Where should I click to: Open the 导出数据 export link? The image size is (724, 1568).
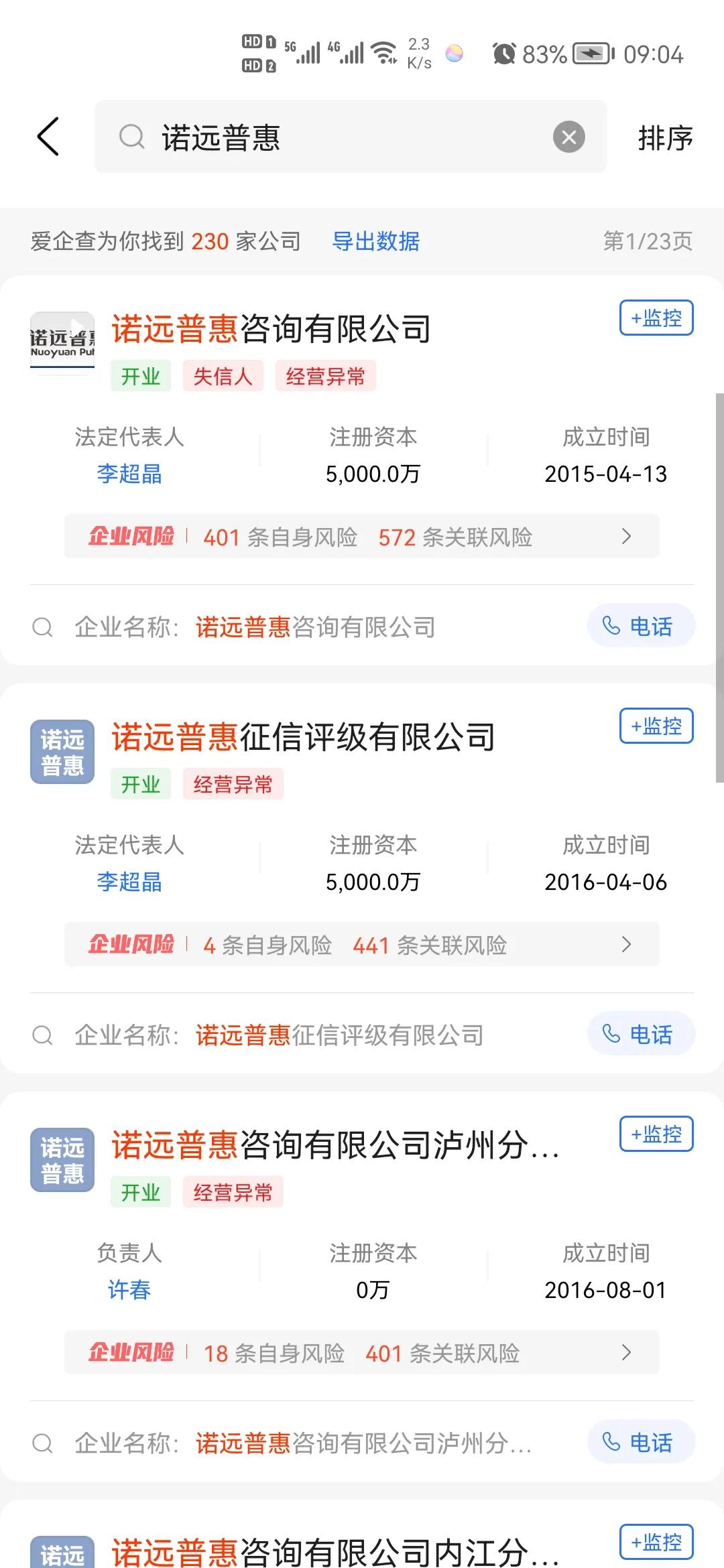point(376,241)
